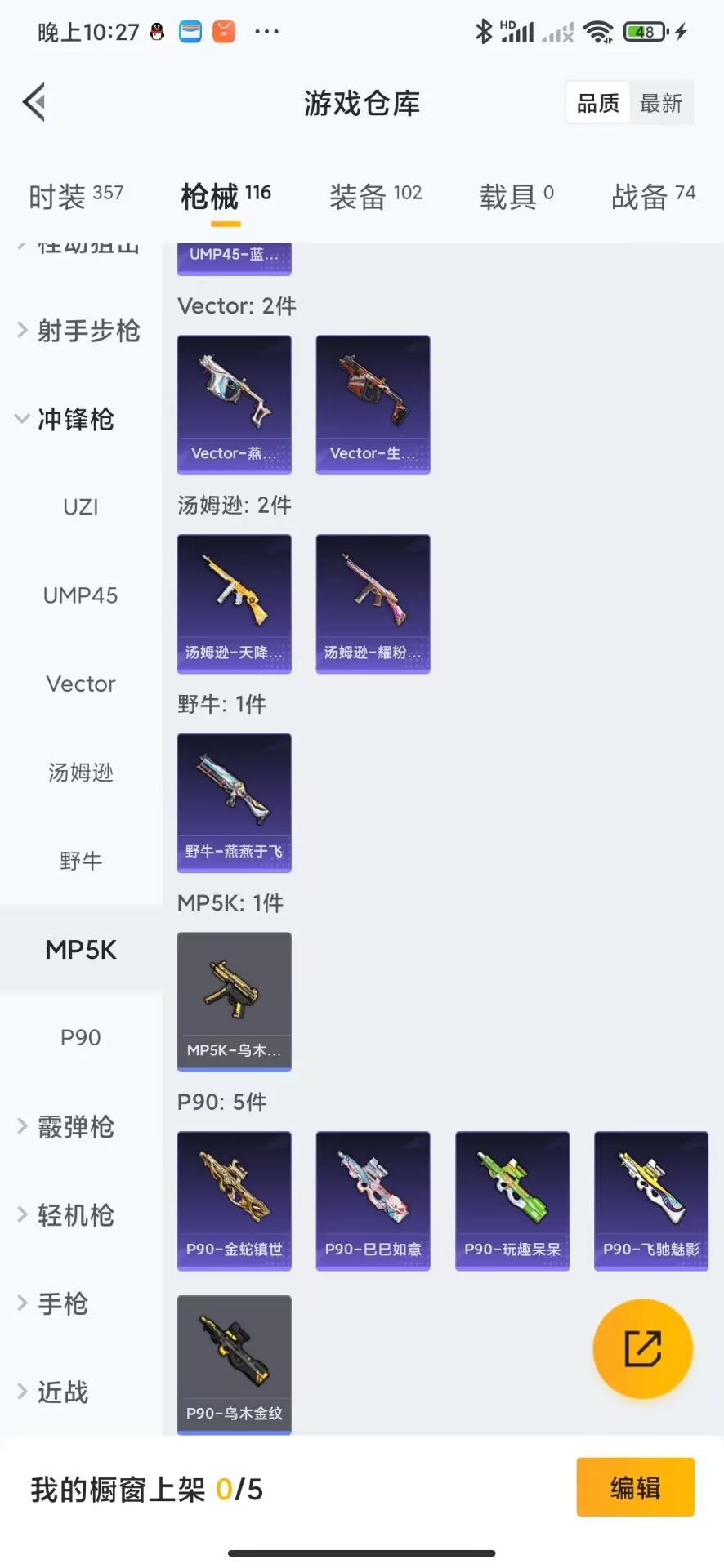Jump to the UMP45 subcategory
Screen dimensions: 724x1568
[x=80, y=595]
